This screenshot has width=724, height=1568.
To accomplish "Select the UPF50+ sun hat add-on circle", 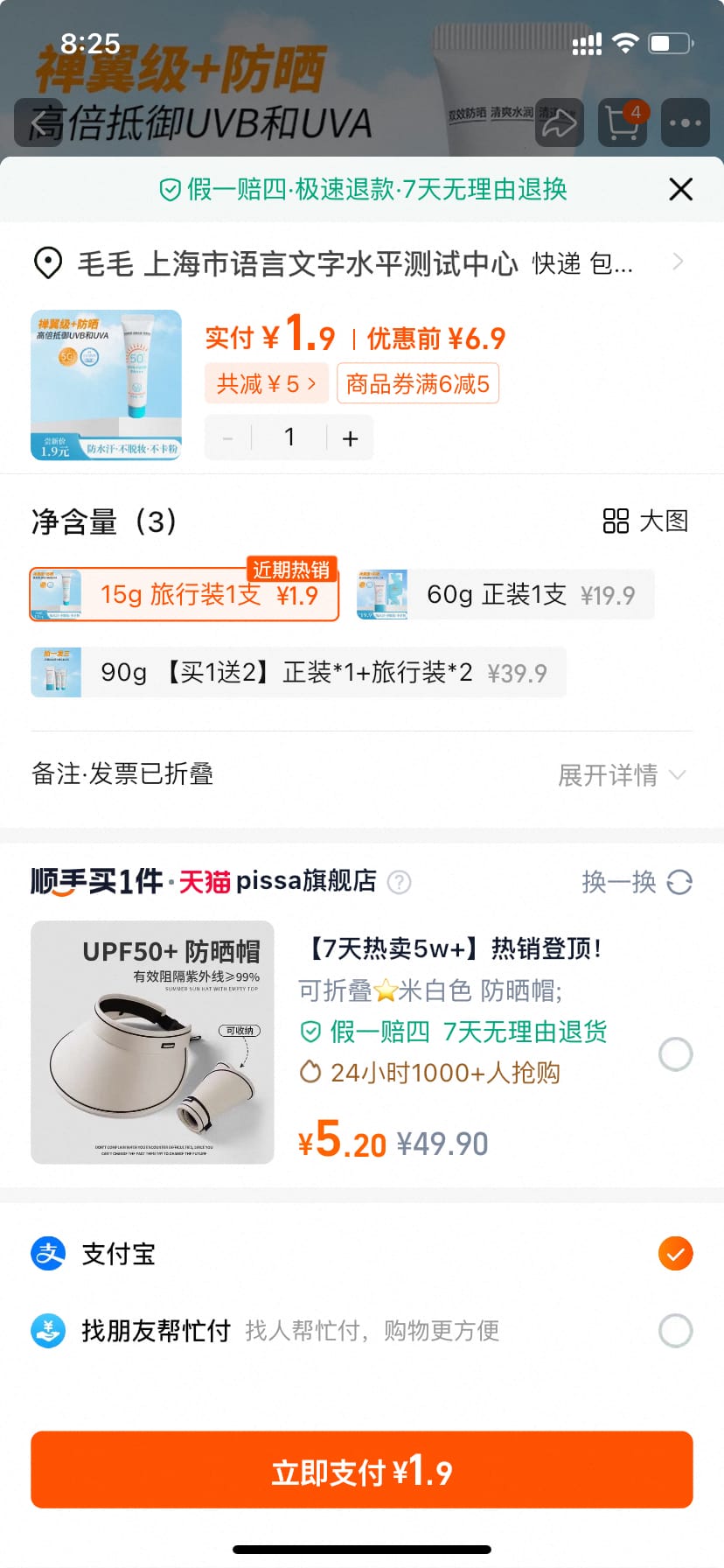I will tap(674, 1054).
